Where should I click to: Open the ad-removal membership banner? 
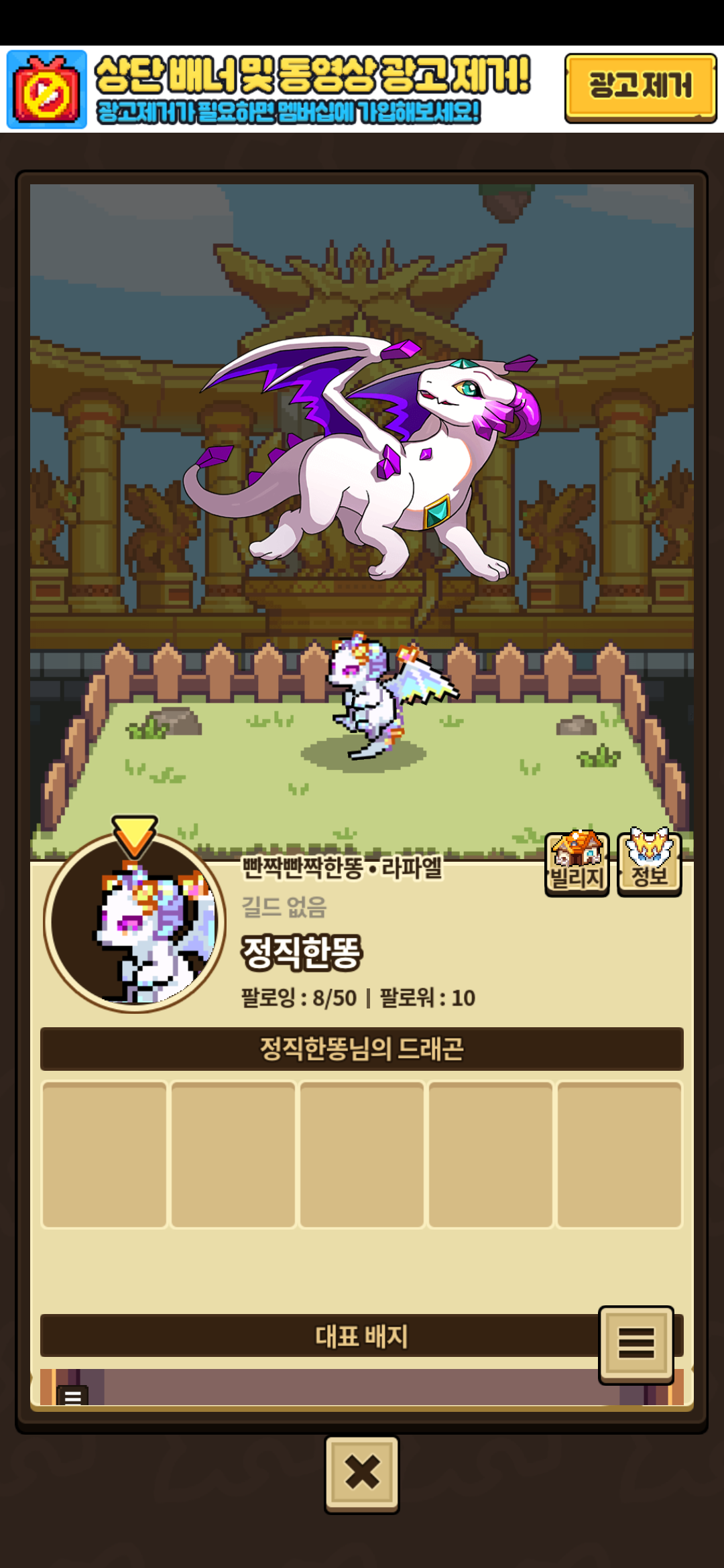[288, 89]
